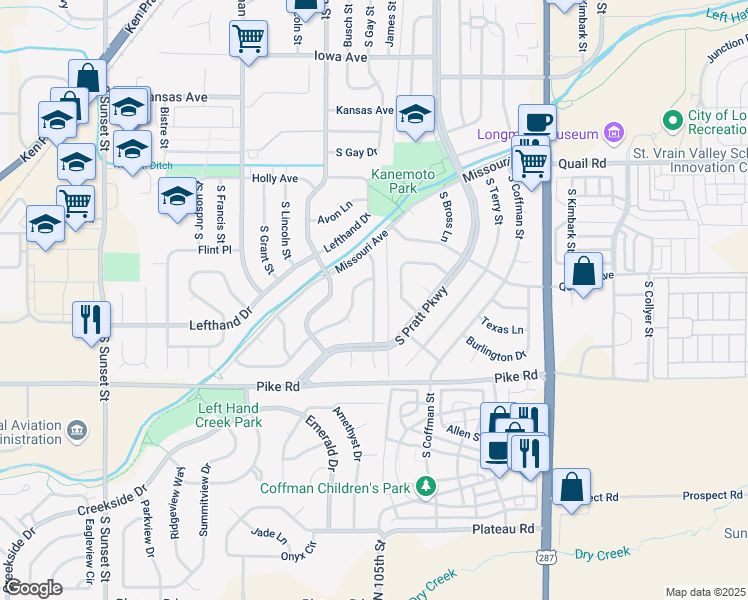Screen dimensions: 748x600
Task: Select the restaurant marker on S Sunset St
Action: click(92, 321)
